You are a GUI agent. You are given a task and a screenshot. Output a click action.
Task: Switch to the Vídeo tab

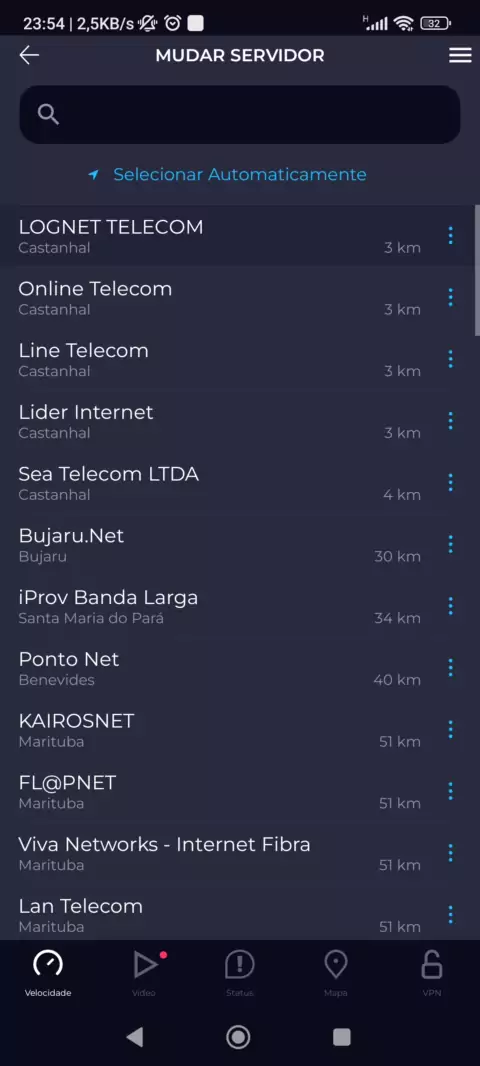point(144,973)
